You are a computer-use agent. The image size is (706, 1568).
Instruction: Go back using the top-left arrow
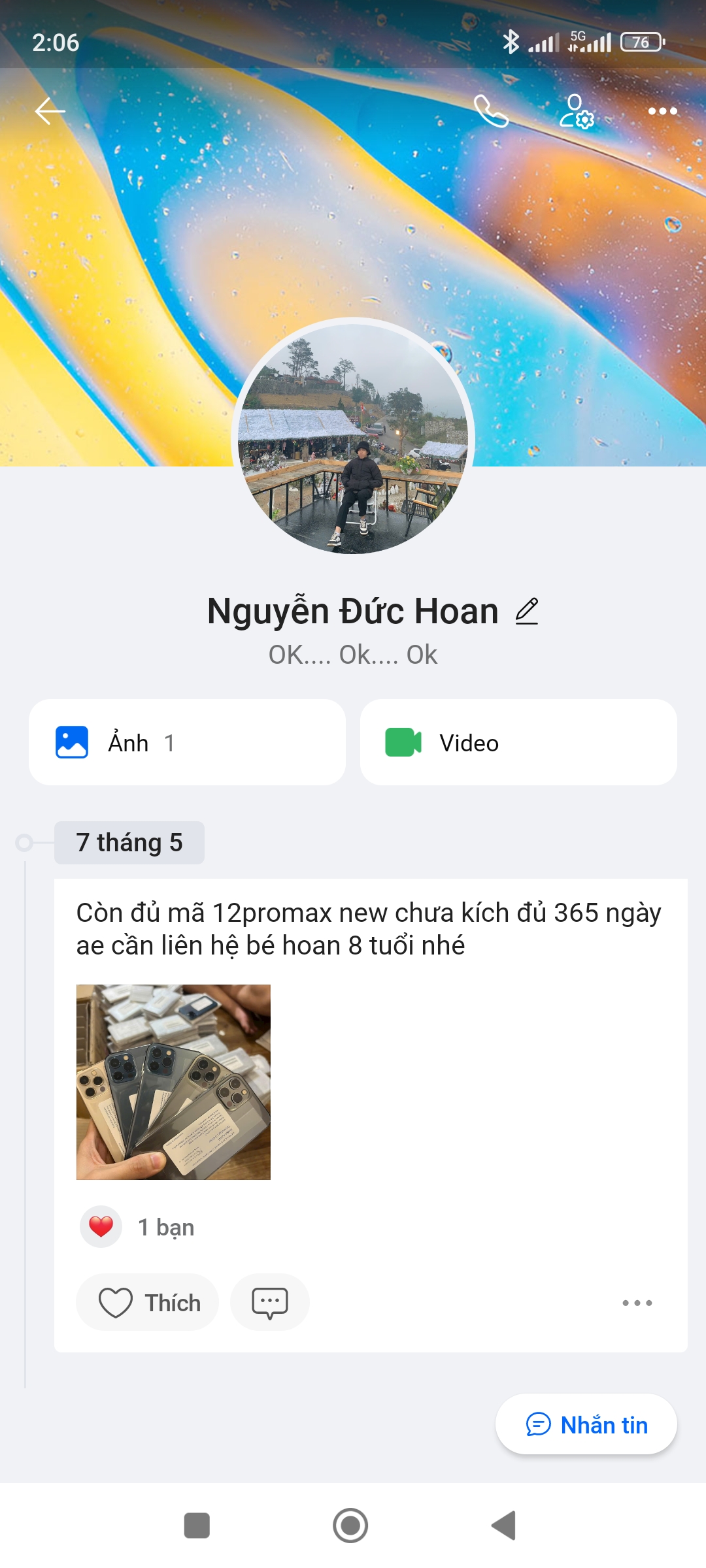[50, 111]
